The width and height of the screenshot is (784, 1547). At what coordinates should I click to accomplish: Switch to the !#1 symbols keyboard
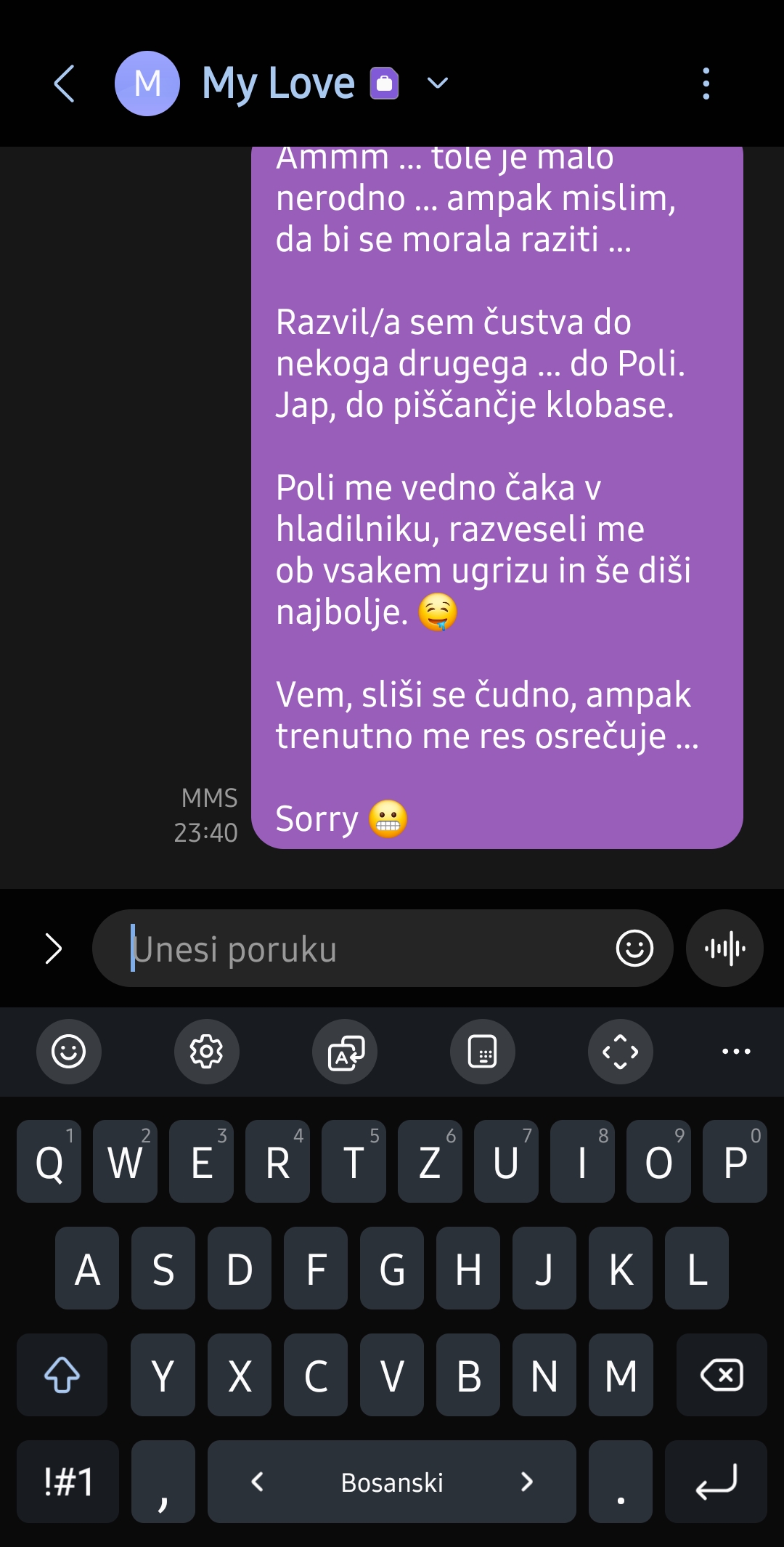coord(68,1482)
